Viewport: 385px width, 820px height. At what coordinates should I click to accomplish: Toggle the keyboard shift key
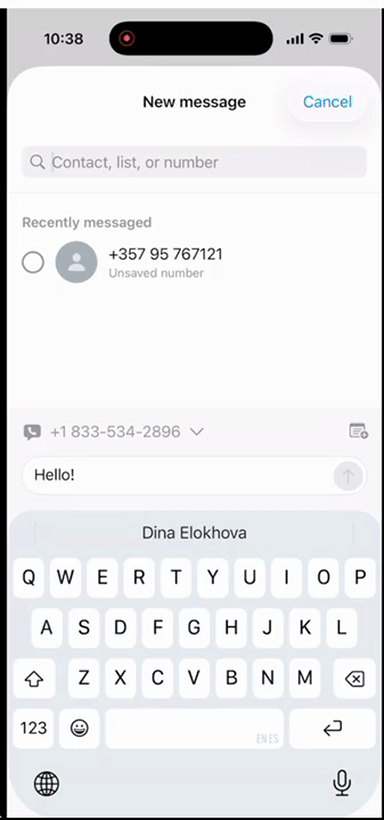pyautogui.click(x=33, y=679)
